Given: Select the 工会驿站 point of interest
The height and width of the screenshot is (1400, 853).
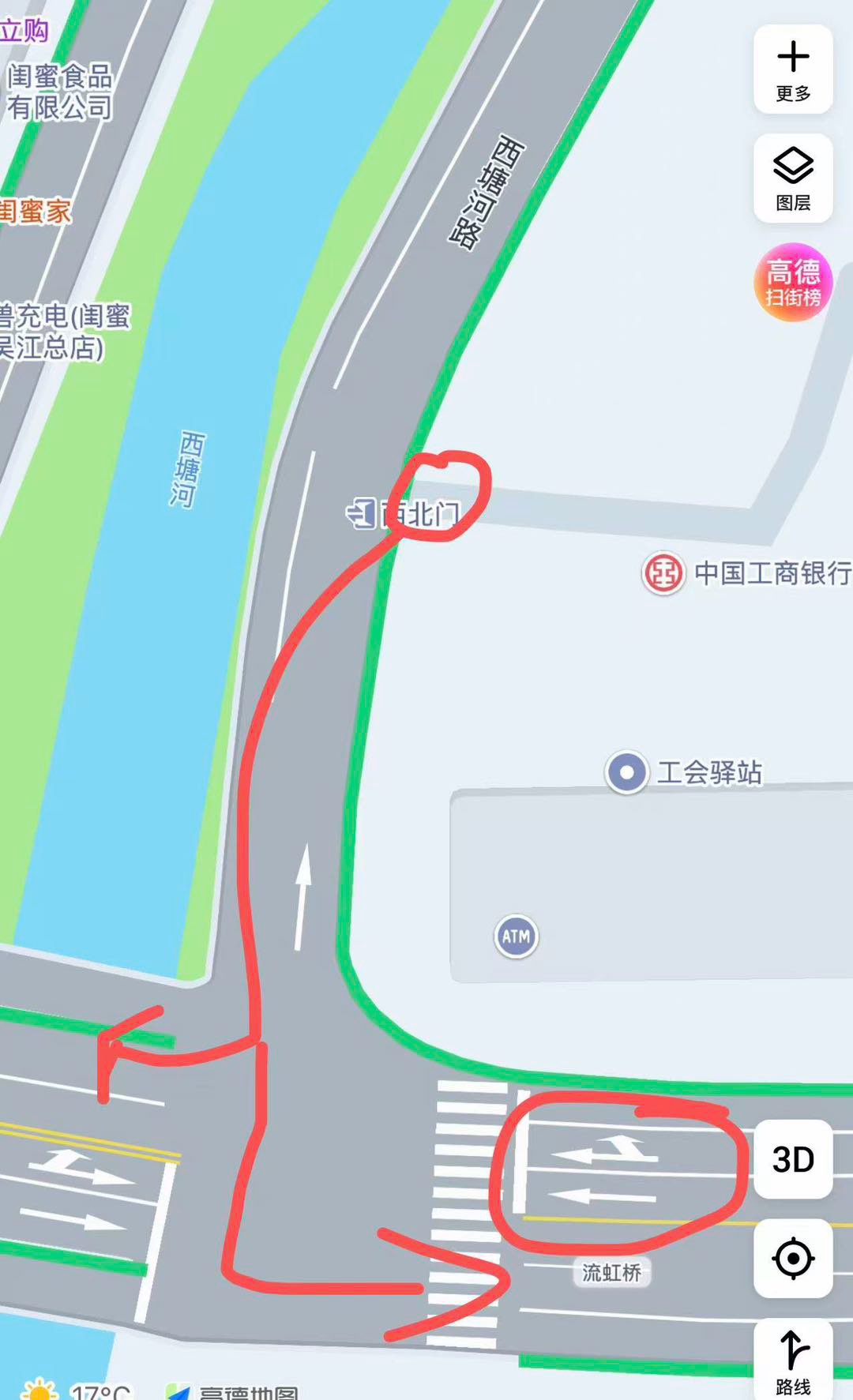Looking at the screenshot, I should pyautogui.click(x=627, y=772).
